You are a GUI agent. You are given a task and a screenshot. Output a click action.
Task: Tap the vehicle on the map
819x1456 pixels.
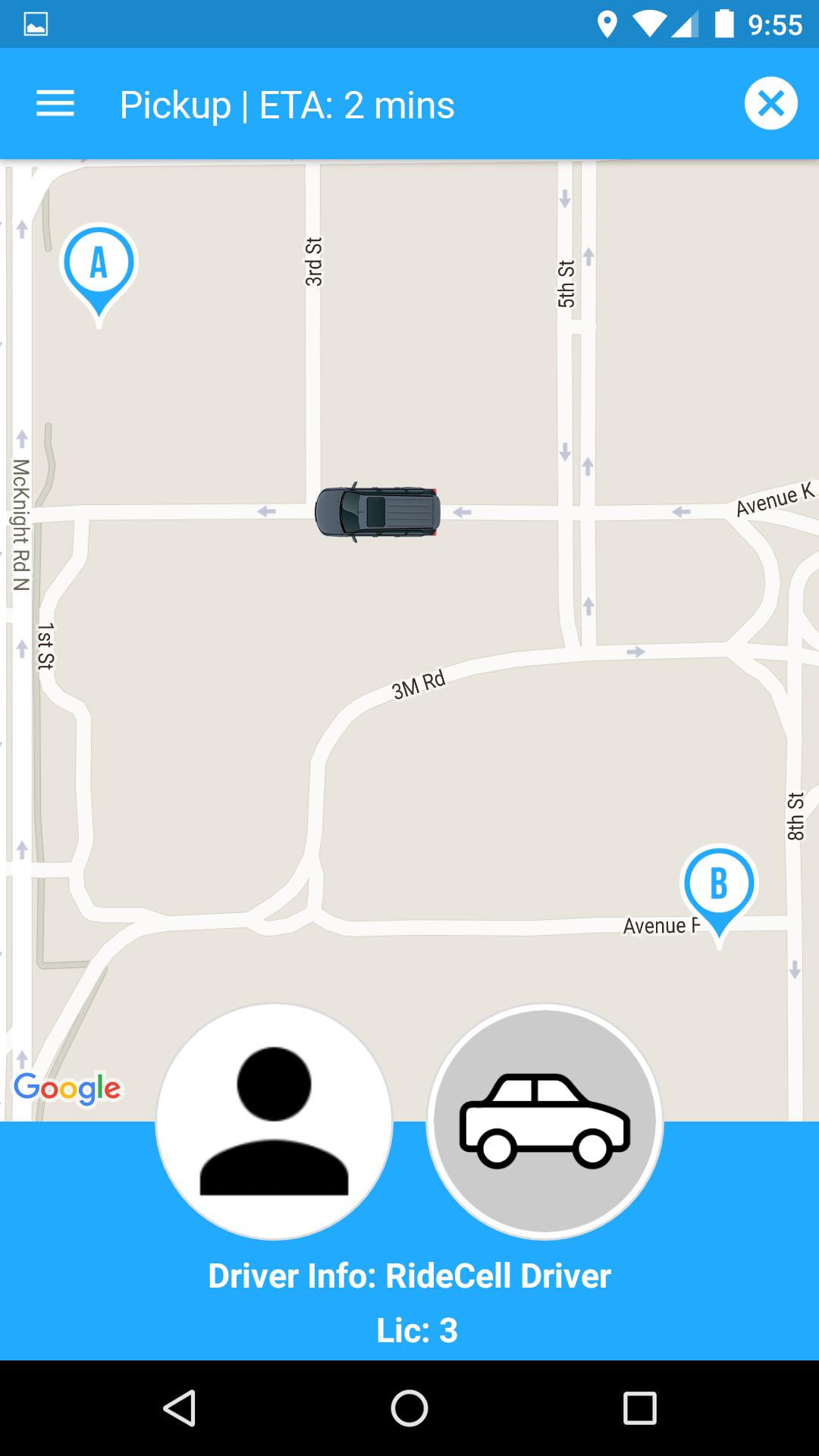pyautogui.click(x=378, y=513)
